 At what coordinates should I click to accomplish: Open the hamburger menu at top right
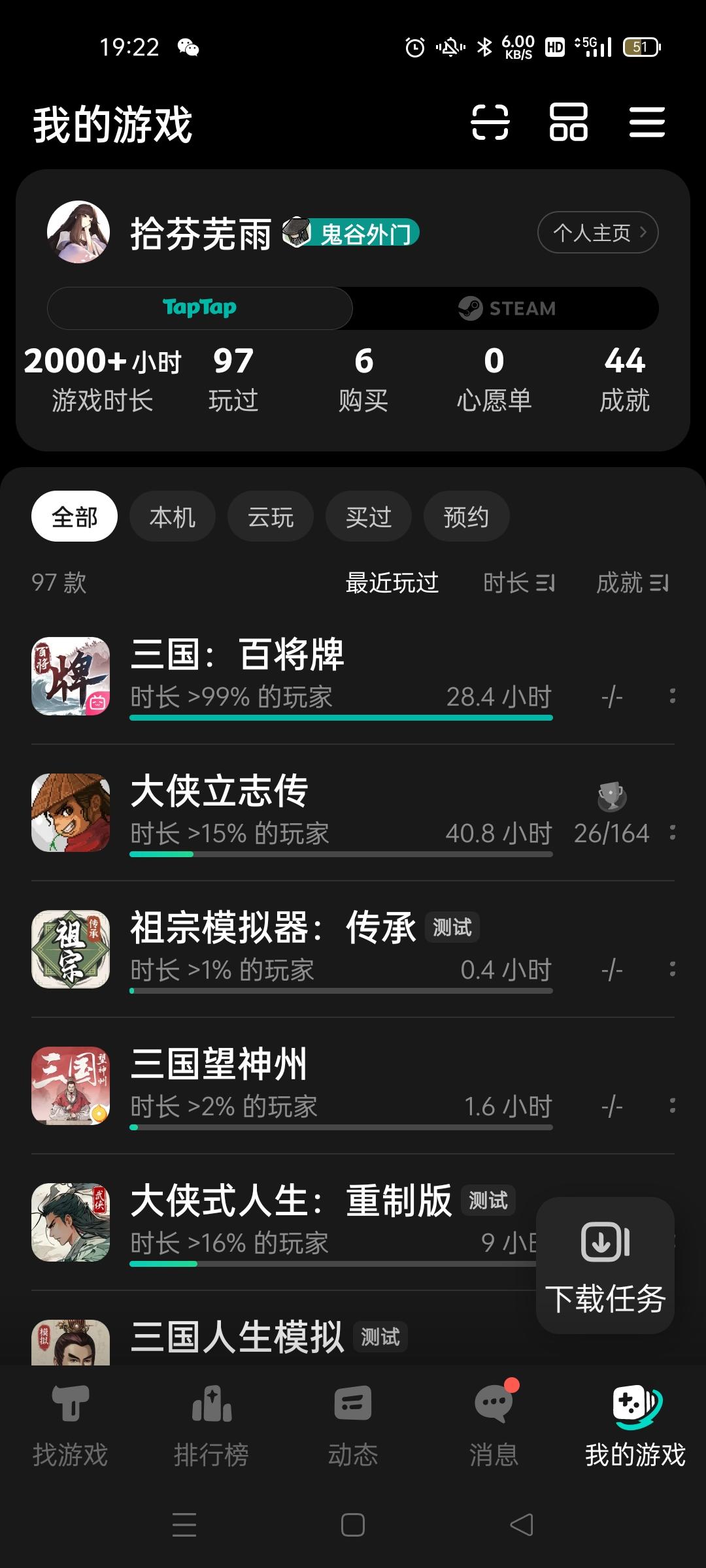[x=648, y=123]
